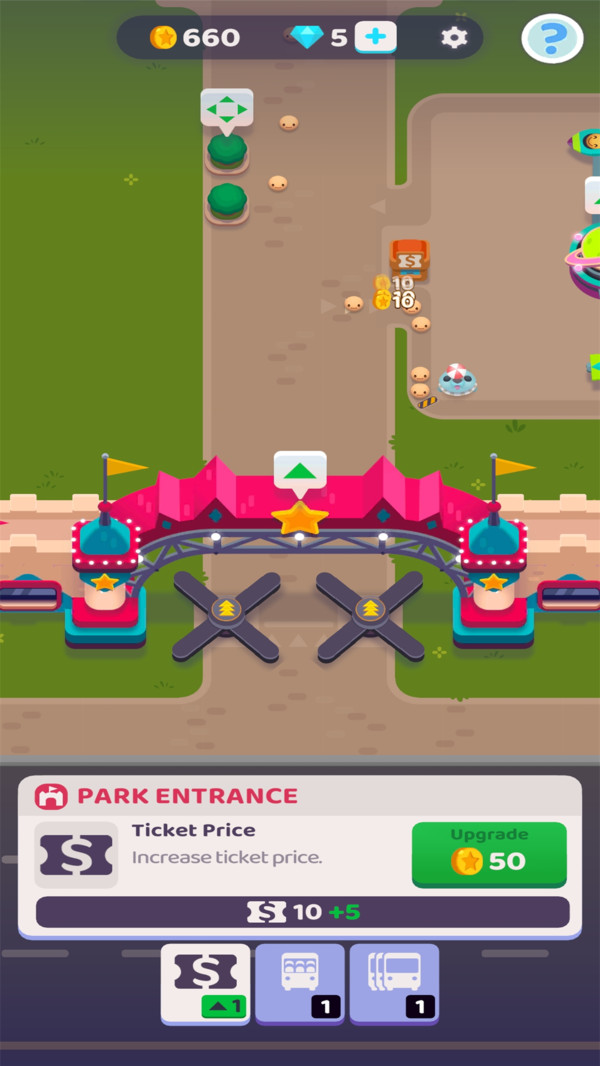Open the settings gear
This screenshot has height=1066, width=600.
click(454, 38)
